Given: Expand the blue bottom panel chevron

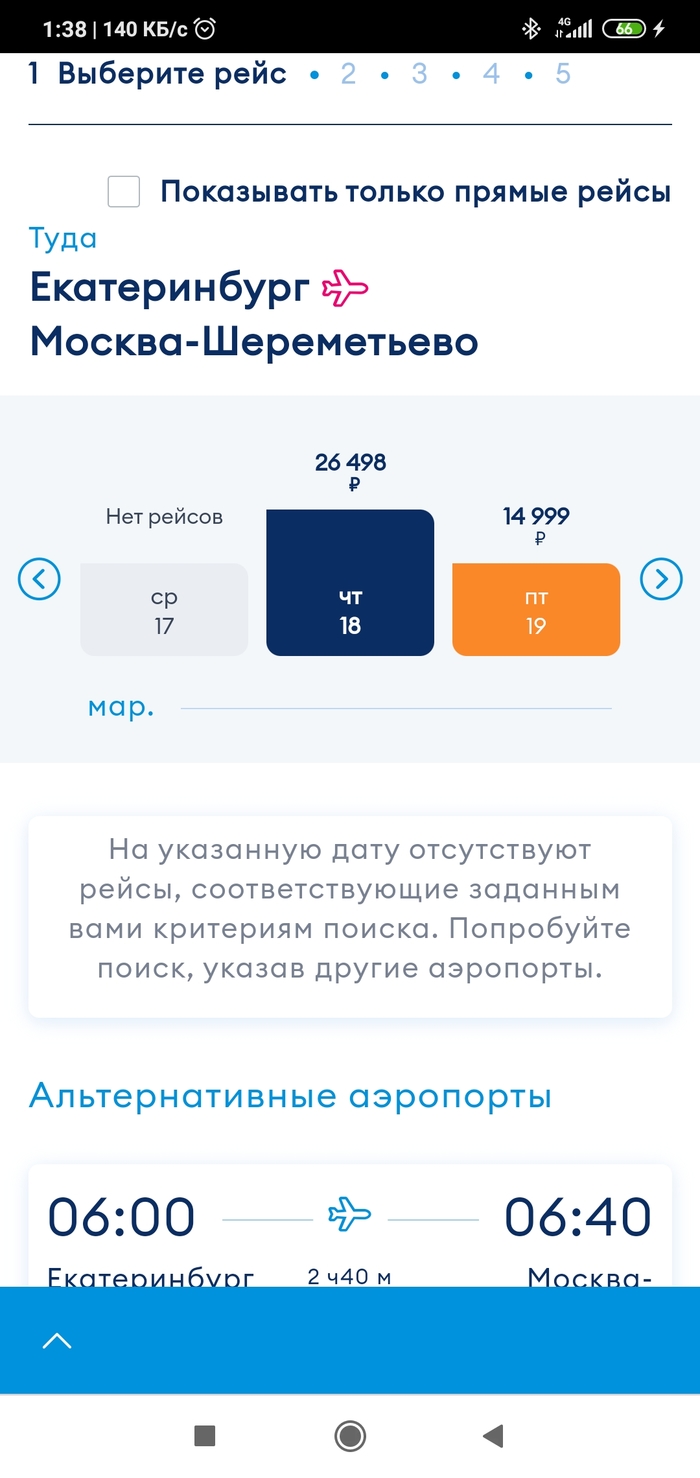Looking at the screenshot, I should coord(57,1342).
